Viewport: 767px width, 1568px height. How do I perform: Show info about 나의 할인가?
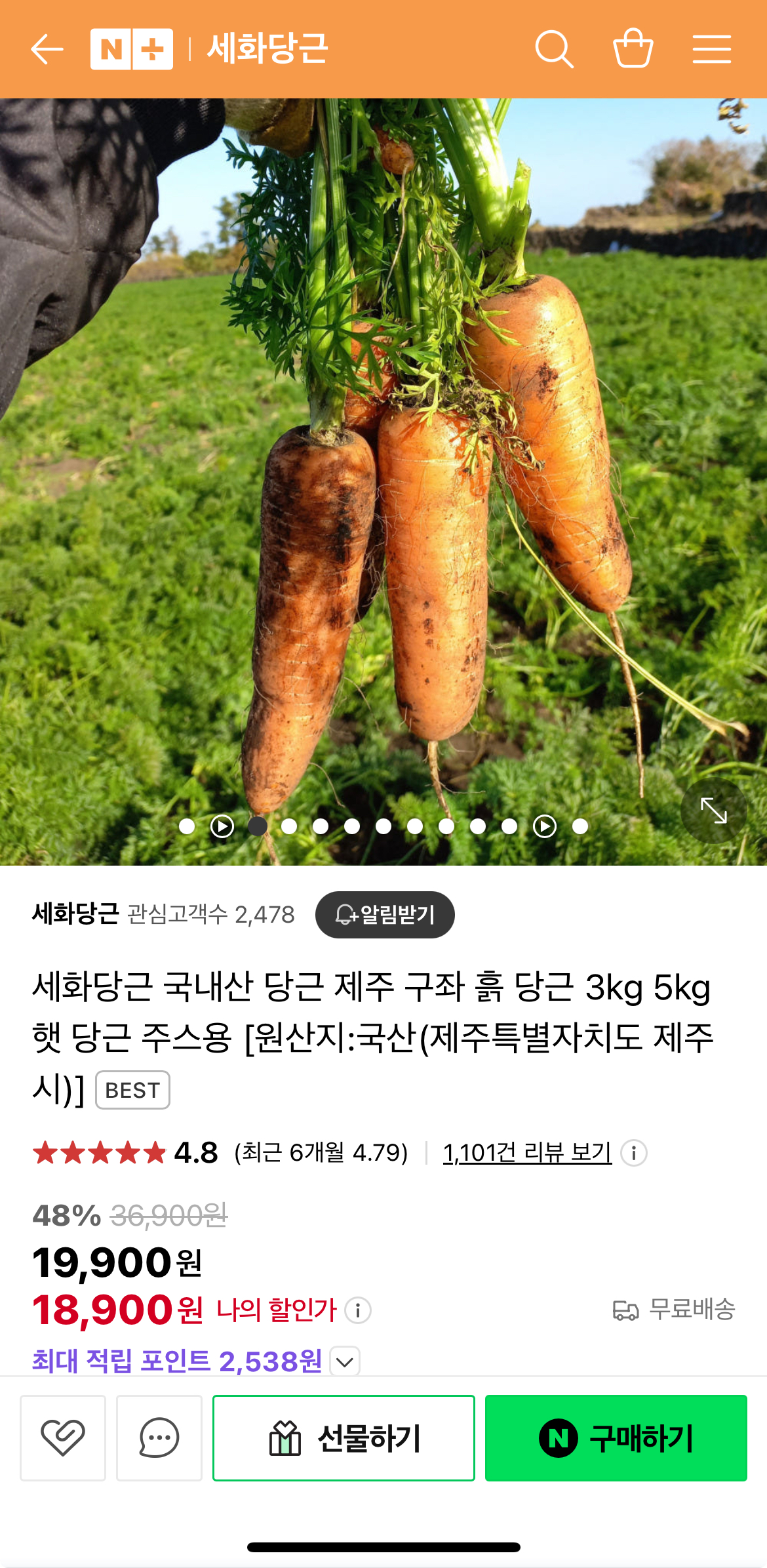358,1310
